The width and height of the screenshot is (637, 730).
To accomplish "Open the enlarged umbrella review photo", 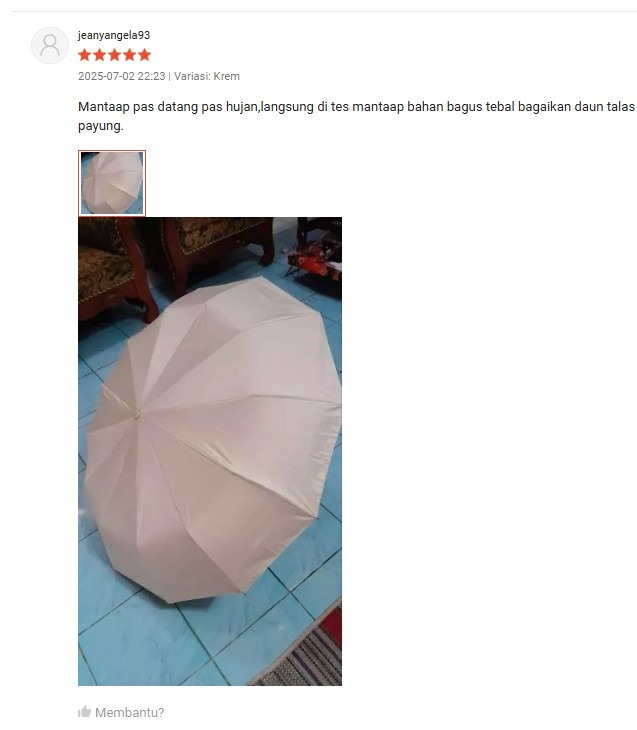I will point(210,451).
